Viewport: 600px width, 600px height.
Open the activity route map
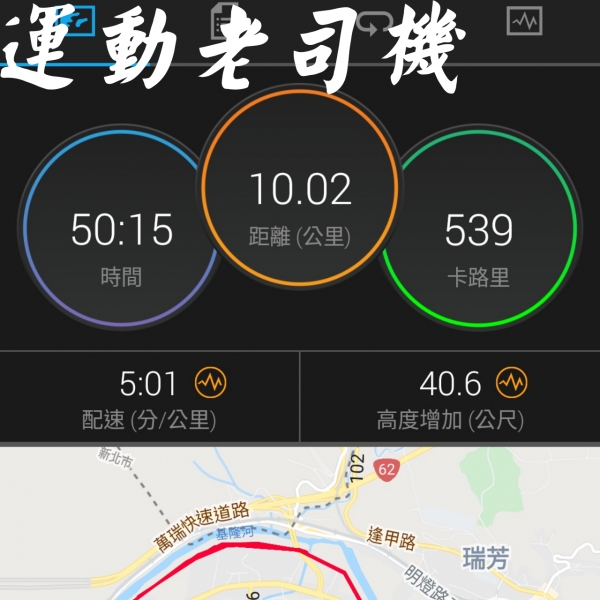[x=300, y=525]
